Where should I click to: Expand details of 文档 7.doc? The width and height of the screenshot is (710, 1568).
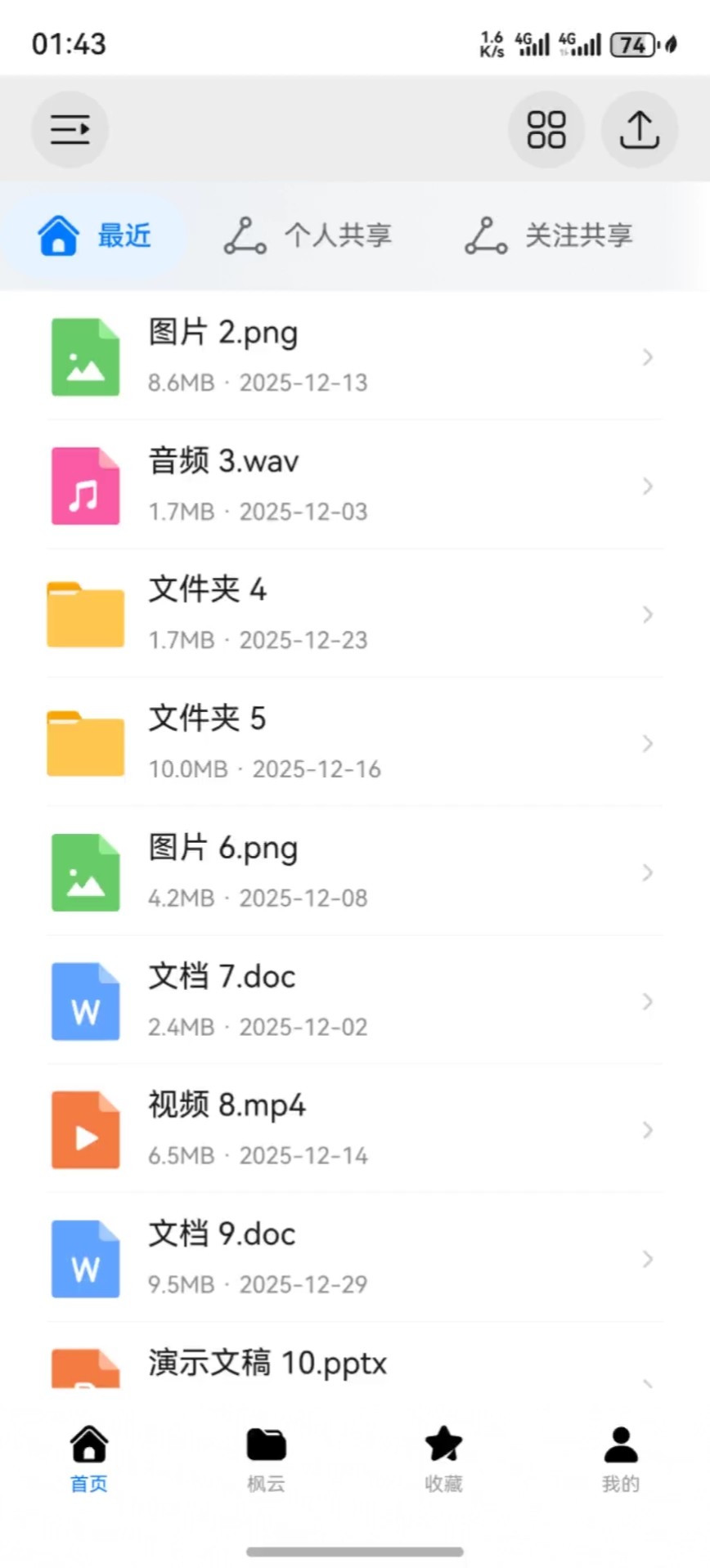point(647,1001)
